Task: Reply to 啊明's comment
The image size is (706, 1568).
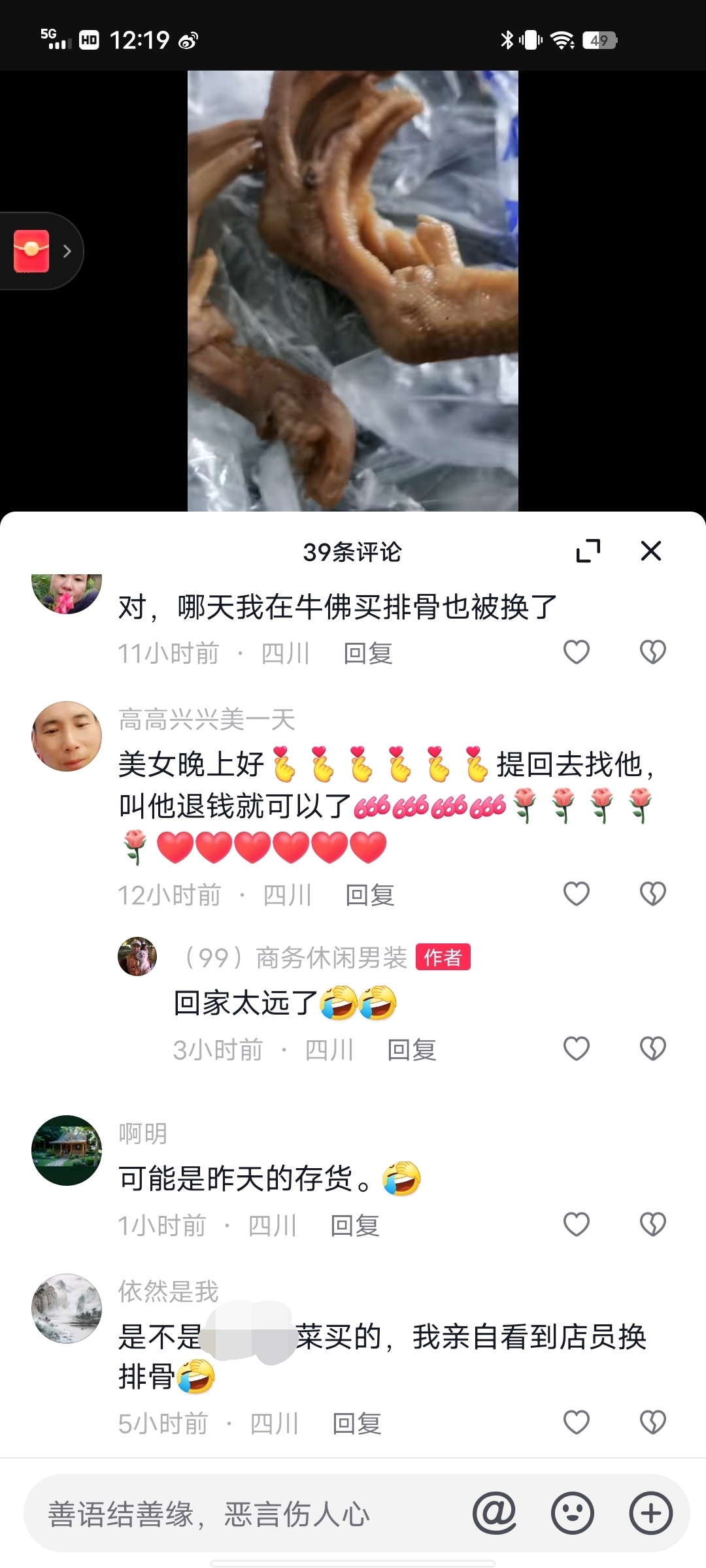Action: pyautogui.click(x=354, y=1226)
